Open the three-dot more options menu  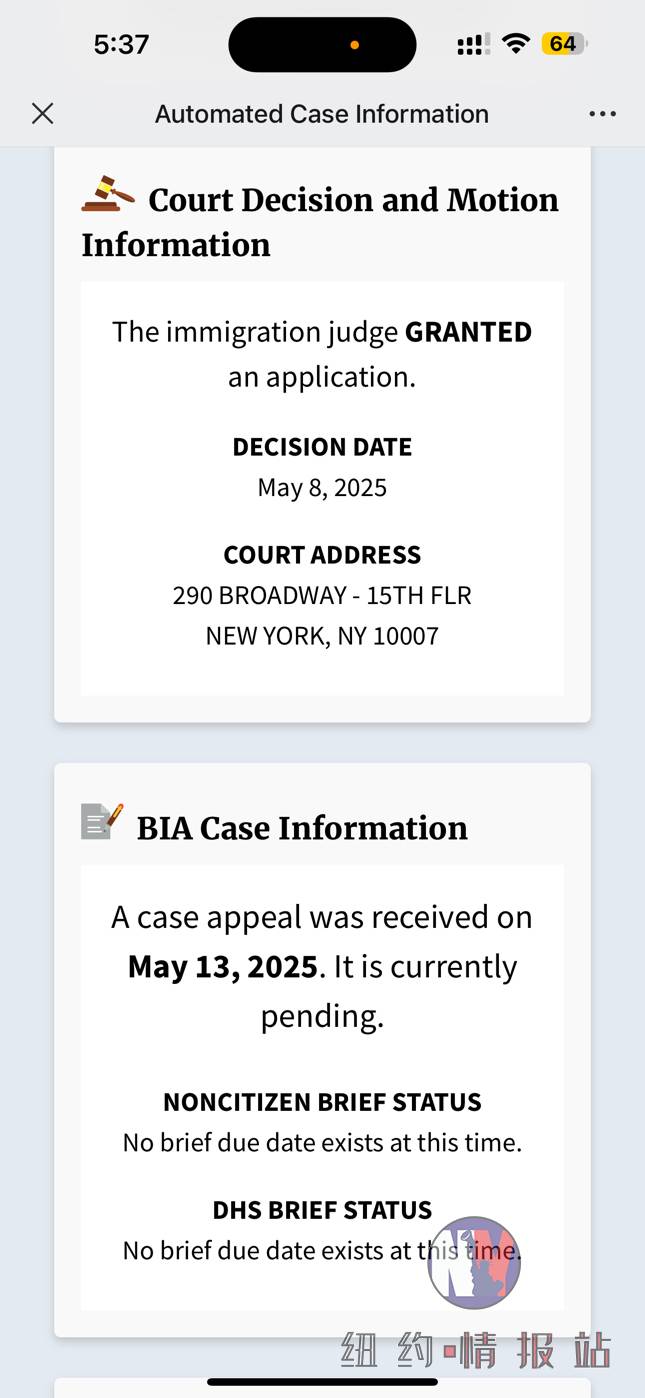pyautogui.click(x=602, y=114)
